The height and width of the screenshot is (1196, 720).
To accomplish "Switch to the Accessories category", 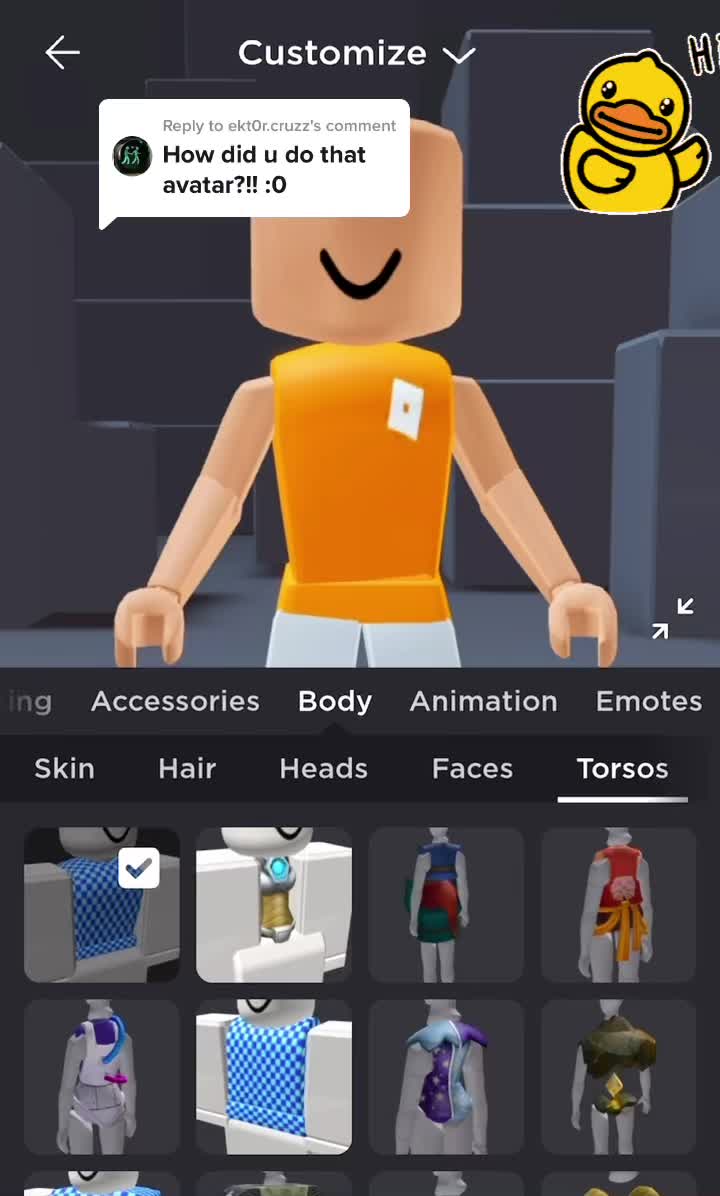I will tap(175, 701).
